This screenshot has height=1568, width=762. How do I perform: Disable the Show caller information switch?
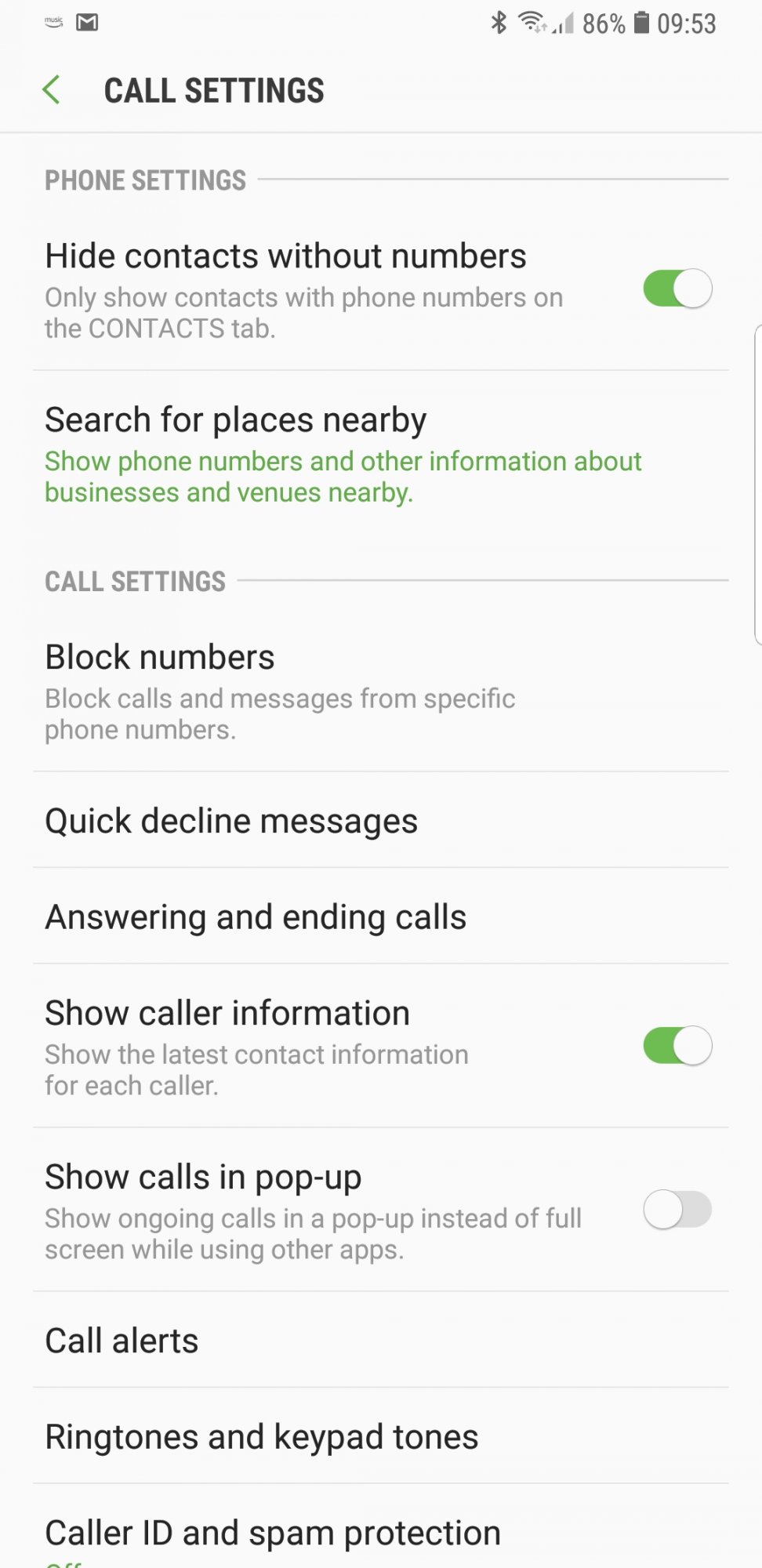point(677,1045)
